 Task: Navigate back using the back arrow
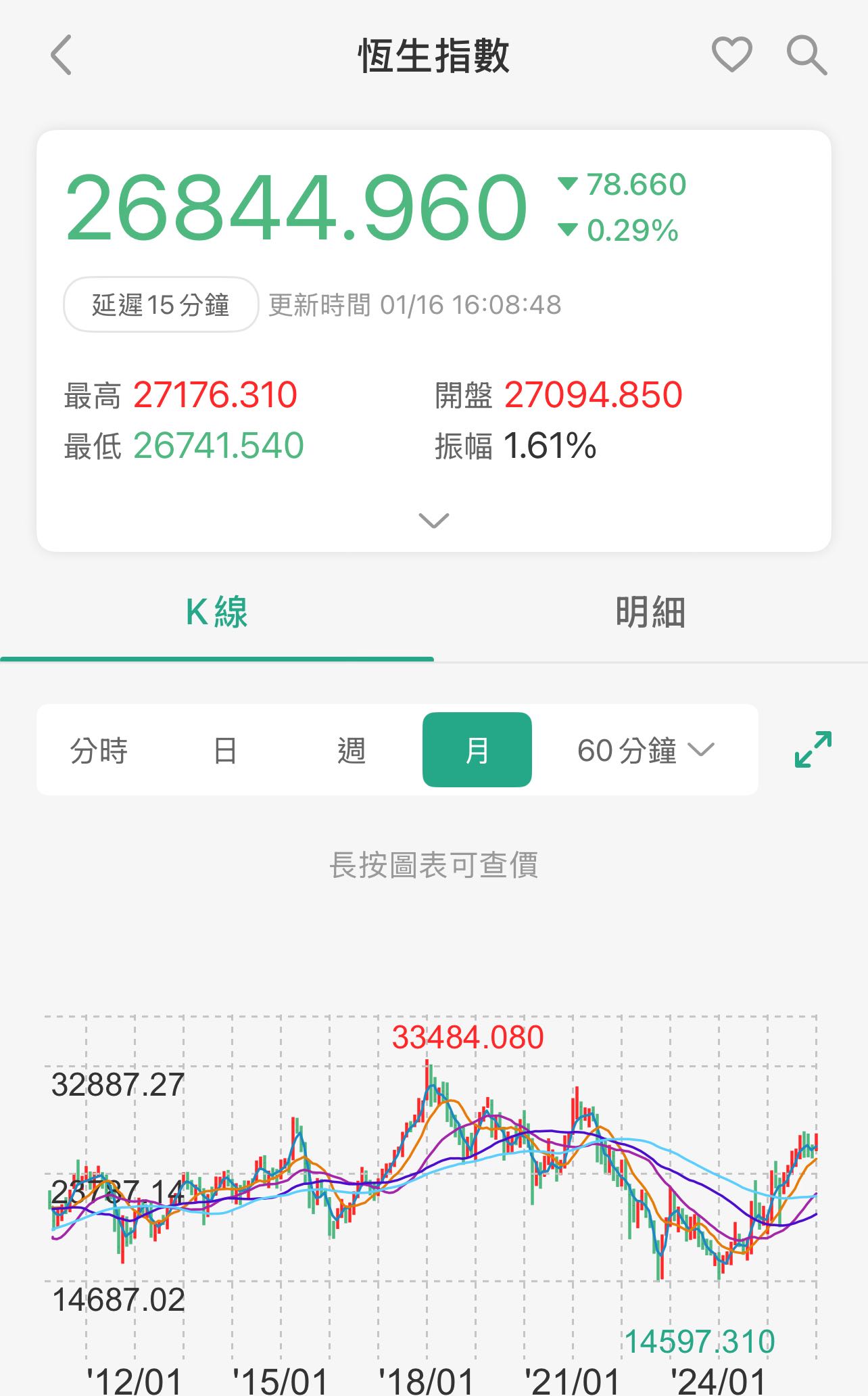pyautogui.click(x=62, y=55)
